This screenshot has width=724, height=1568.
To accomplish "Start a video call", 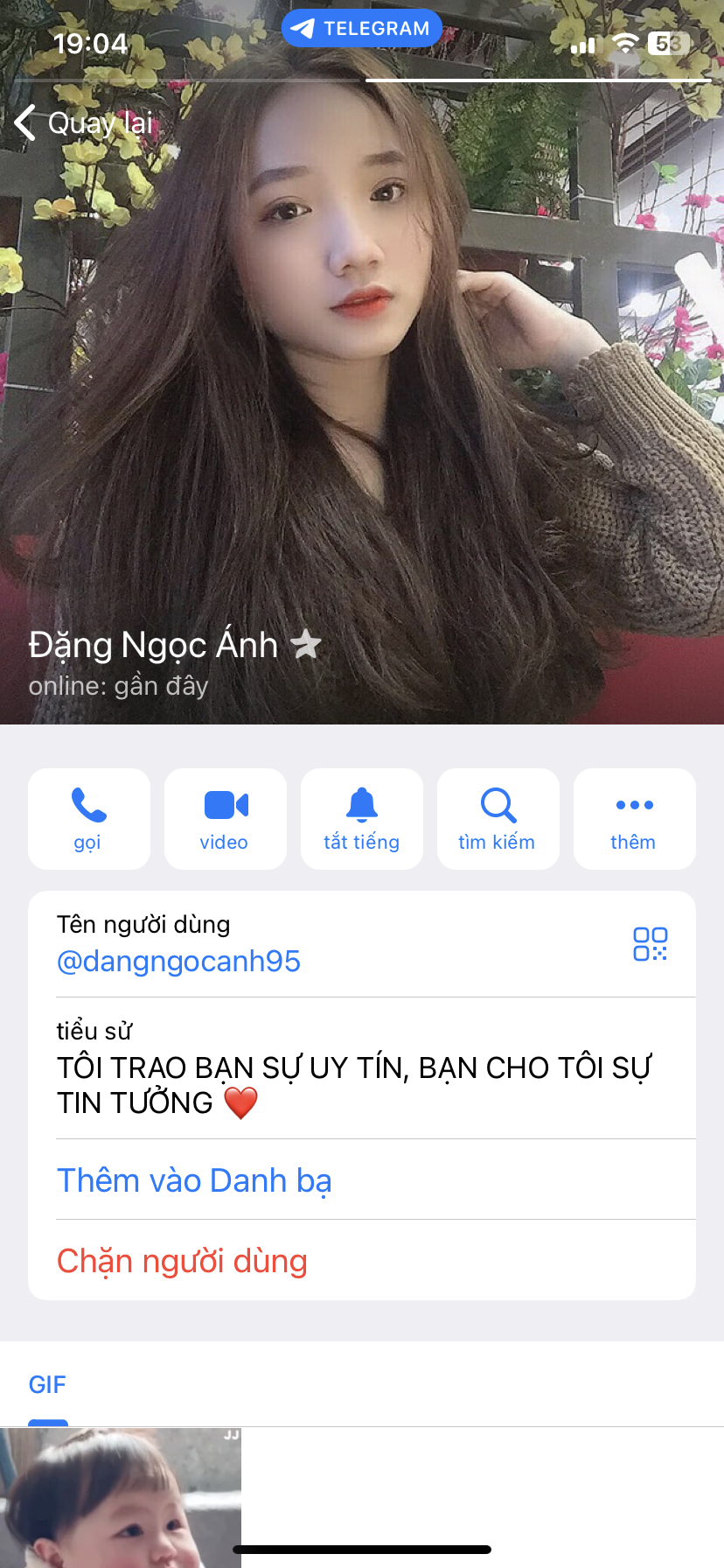I will [225, 819].
